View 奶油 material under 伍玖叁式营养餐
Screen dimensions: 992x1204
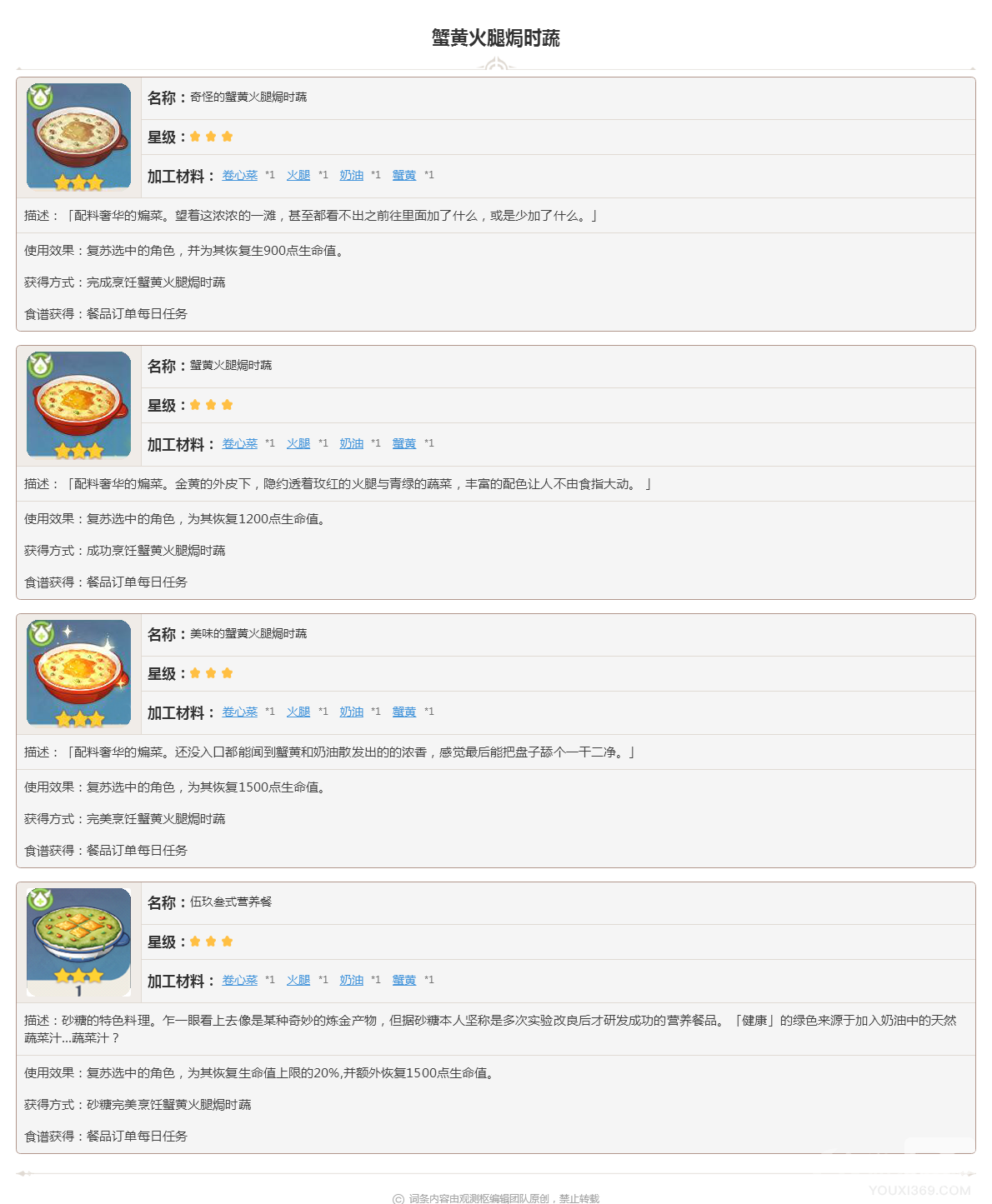(x=351, y=980)
